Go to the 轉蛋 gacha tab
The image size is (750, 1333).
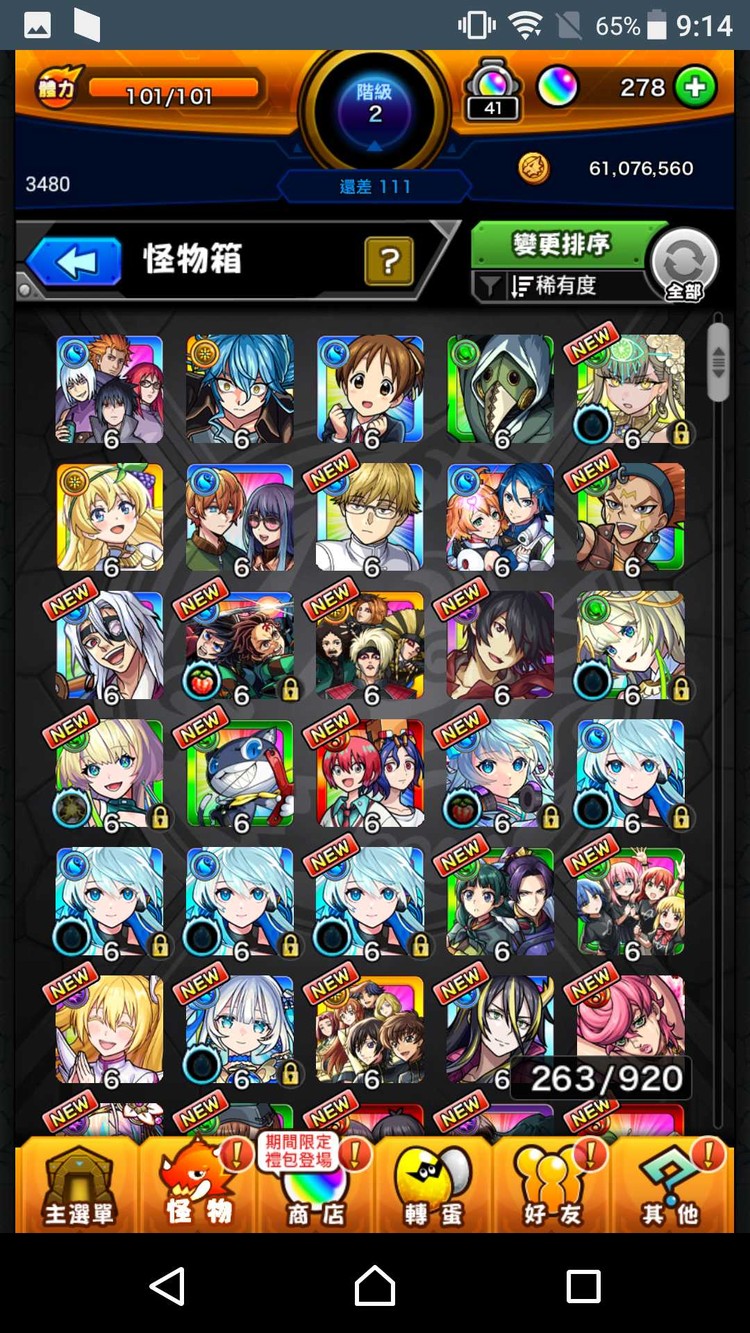[433, 1184]
